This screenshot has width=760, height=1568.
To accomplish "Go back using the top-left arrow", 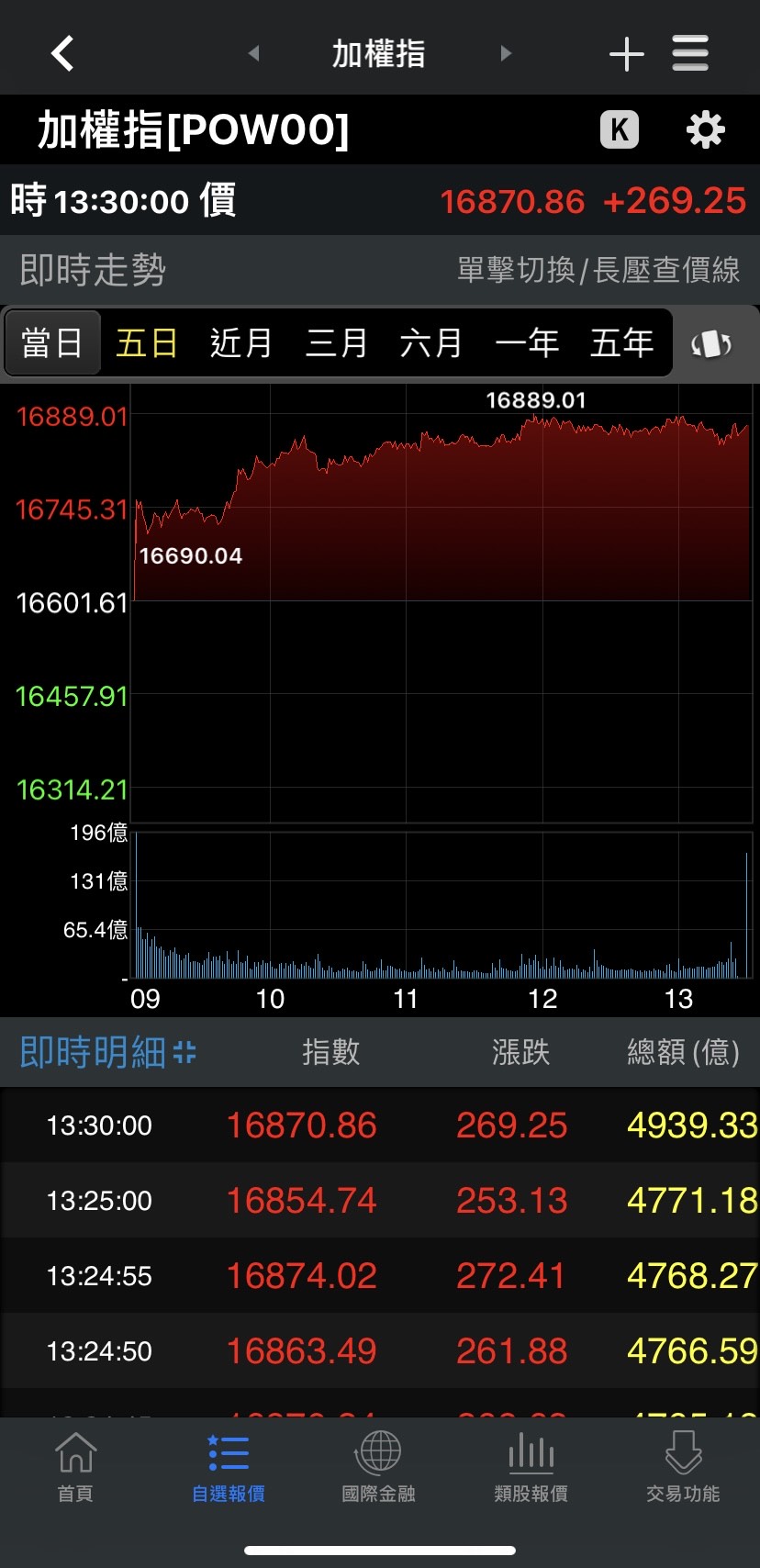I will point(61,53).
